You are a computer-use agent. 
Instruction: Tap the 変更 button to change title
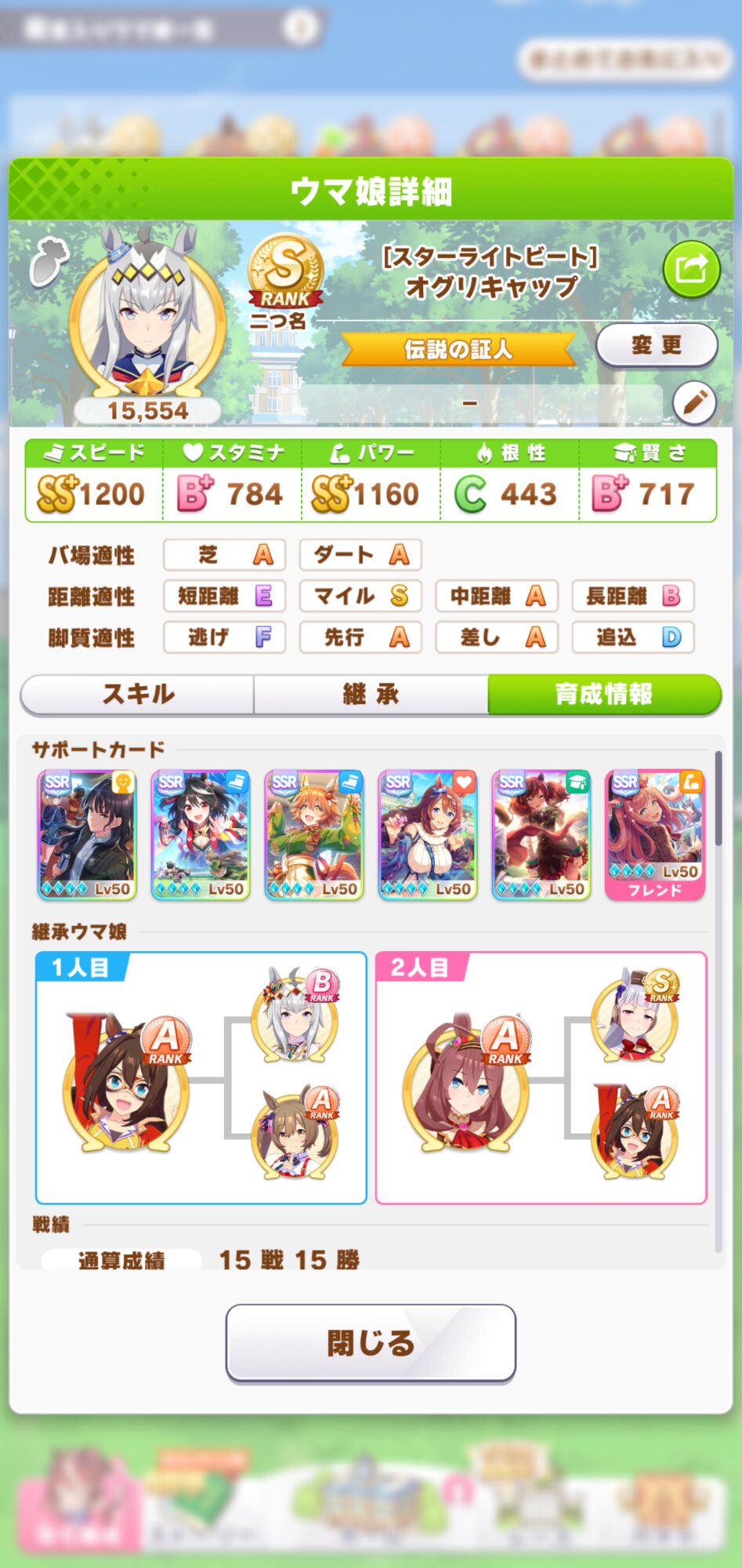[657, 345]
